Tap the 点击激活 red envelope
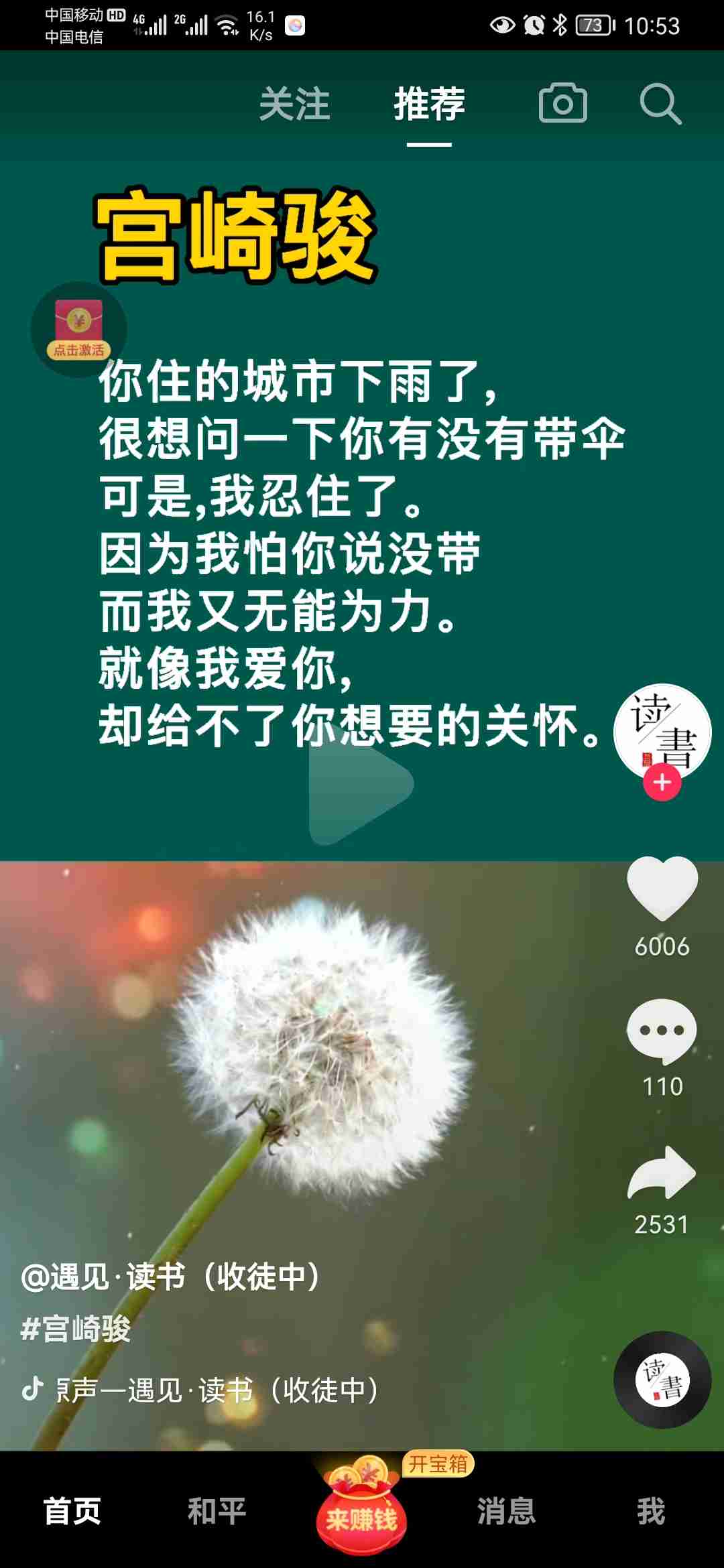Viewport: 724px width, 1568px height. pyautogui.click(x=78, y=329)
